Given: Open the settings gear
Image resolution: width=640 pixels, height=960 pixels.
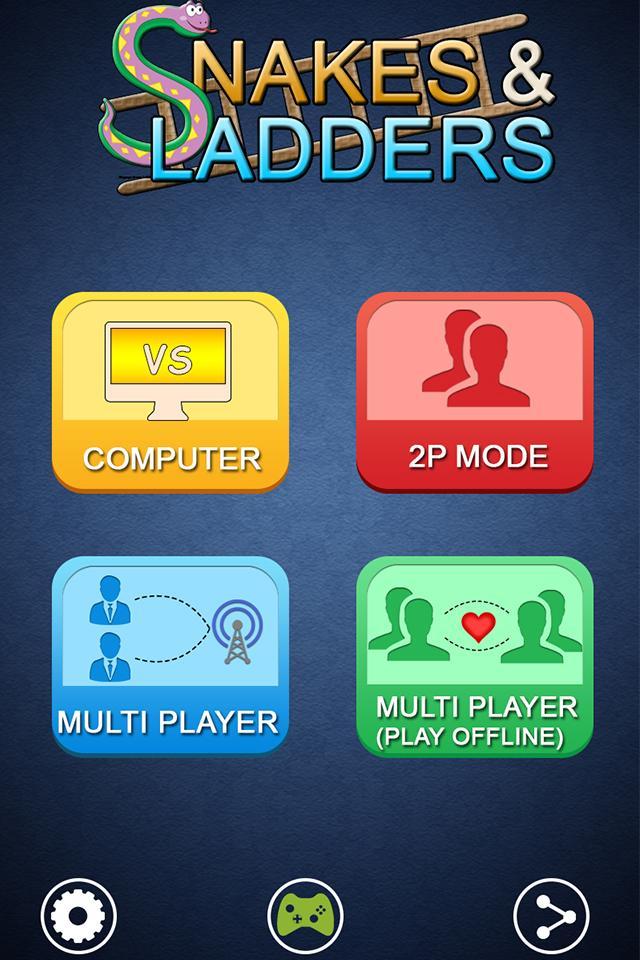Looking at the screenshot, I should pos(79,915).
